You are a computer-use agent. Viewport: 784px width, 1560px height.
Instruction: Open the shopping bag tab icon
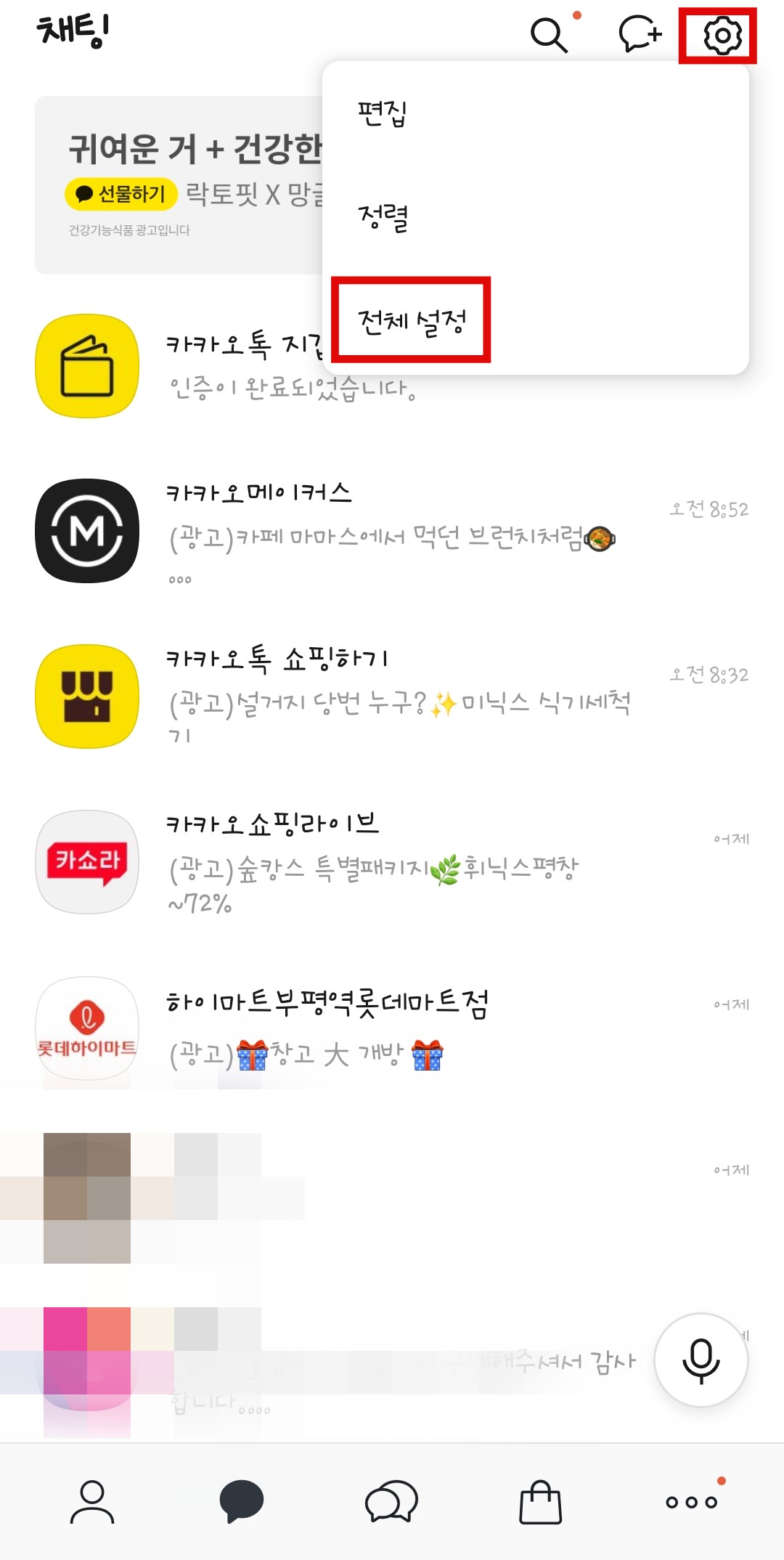click(539, 1499)
